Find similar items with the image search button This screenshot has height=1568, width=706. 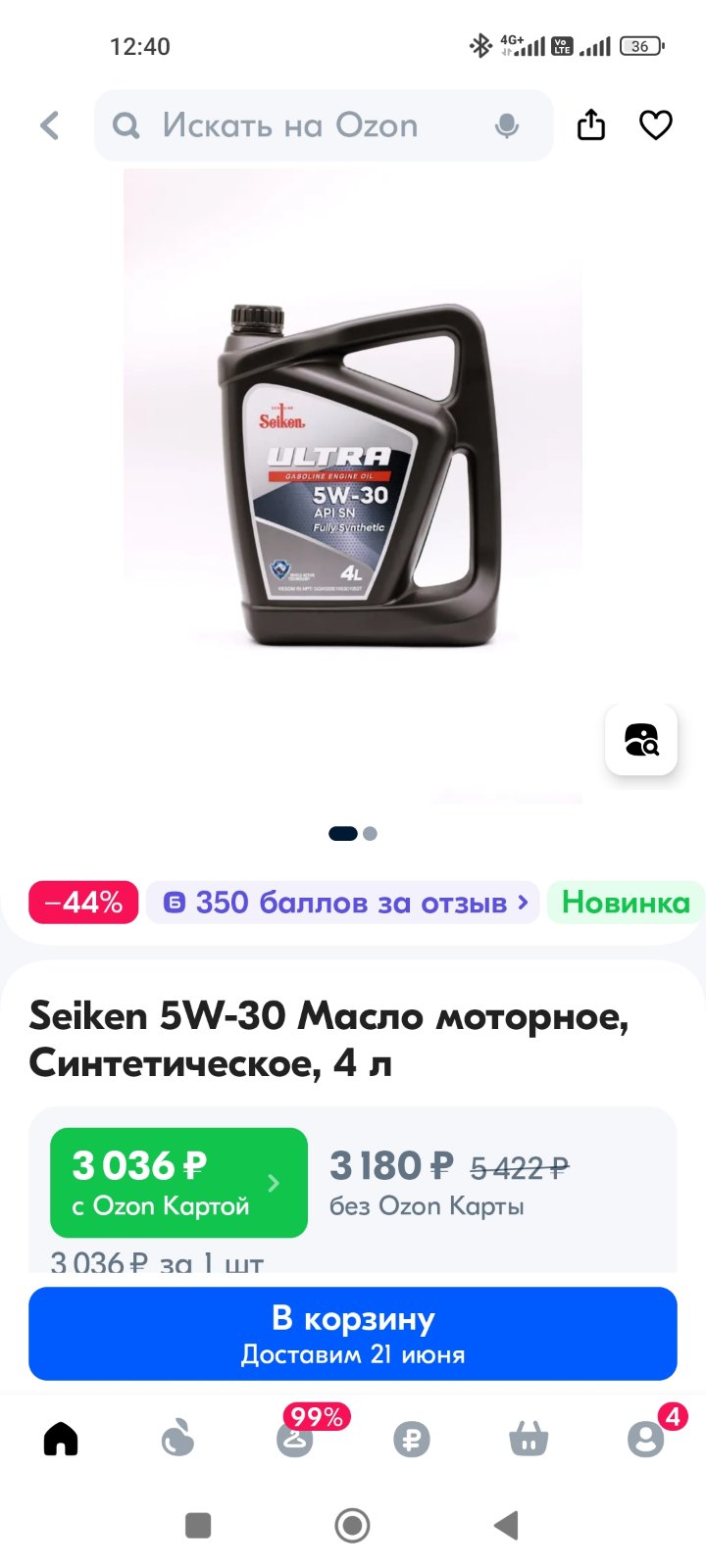click(x=641, y=740)
